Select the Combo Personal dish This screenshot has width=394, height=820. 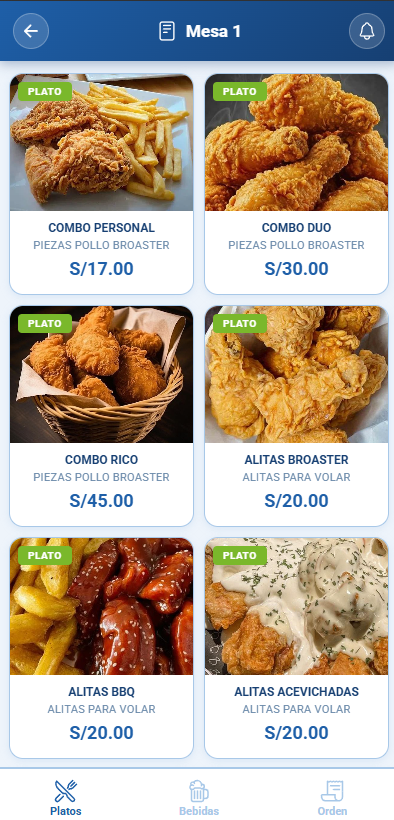pos(102,184)
